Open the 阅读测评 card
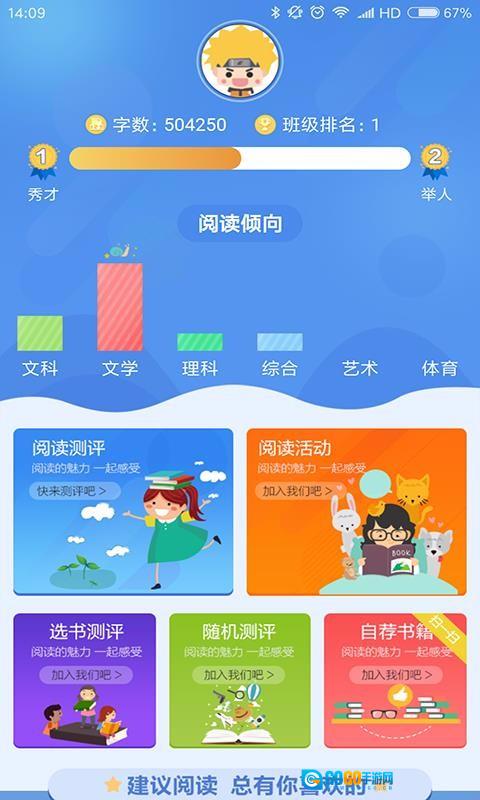Screen dimensions: 480x800 click(x=123, y=512)
